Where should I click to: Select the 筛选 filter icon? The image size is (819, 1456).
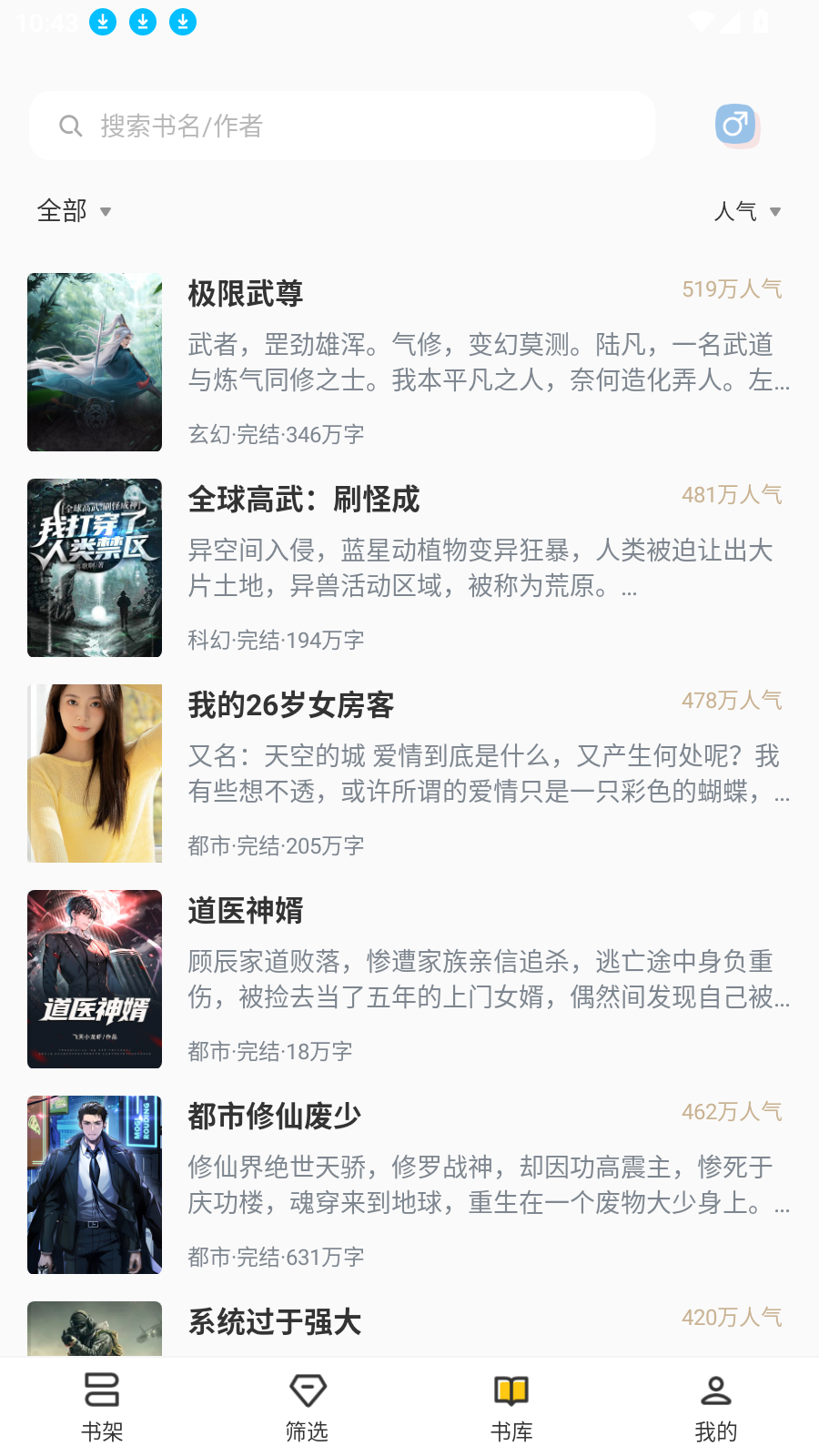[307, 1390]
